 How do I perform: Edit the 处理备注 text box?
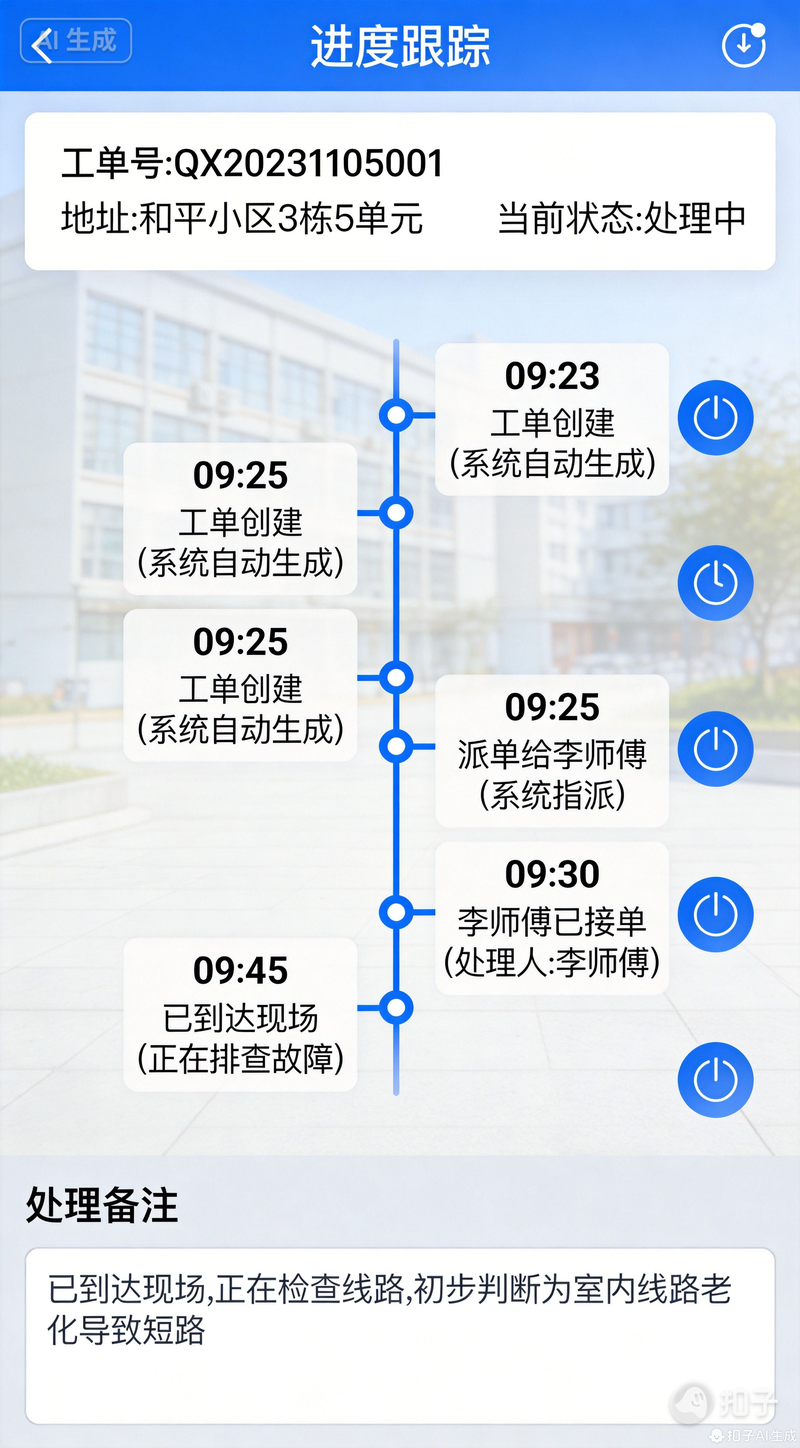tap(400, 1335)
